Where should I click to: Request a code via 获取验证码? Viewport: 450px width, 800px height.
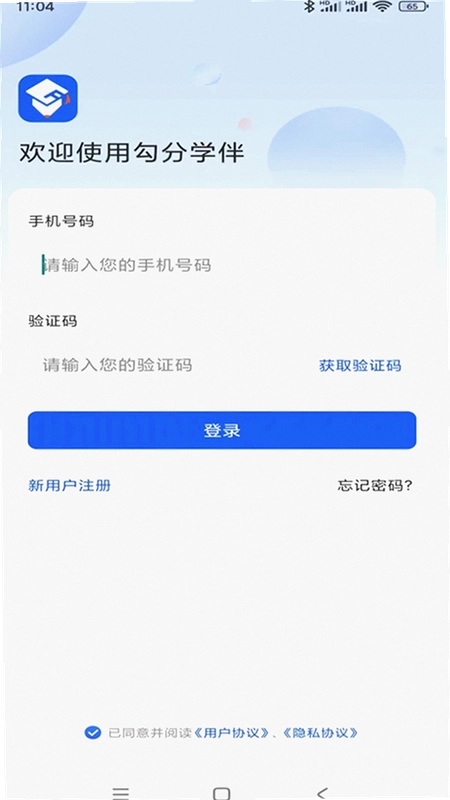point(360,365)
